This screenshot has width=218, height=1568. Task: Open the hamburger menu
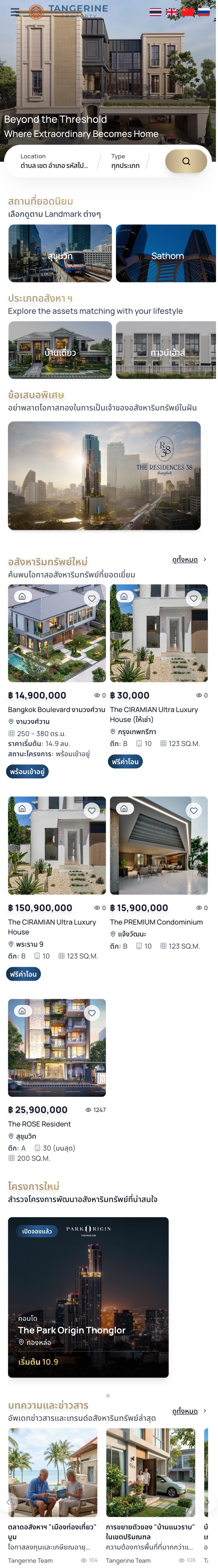[x=15, y=12]
